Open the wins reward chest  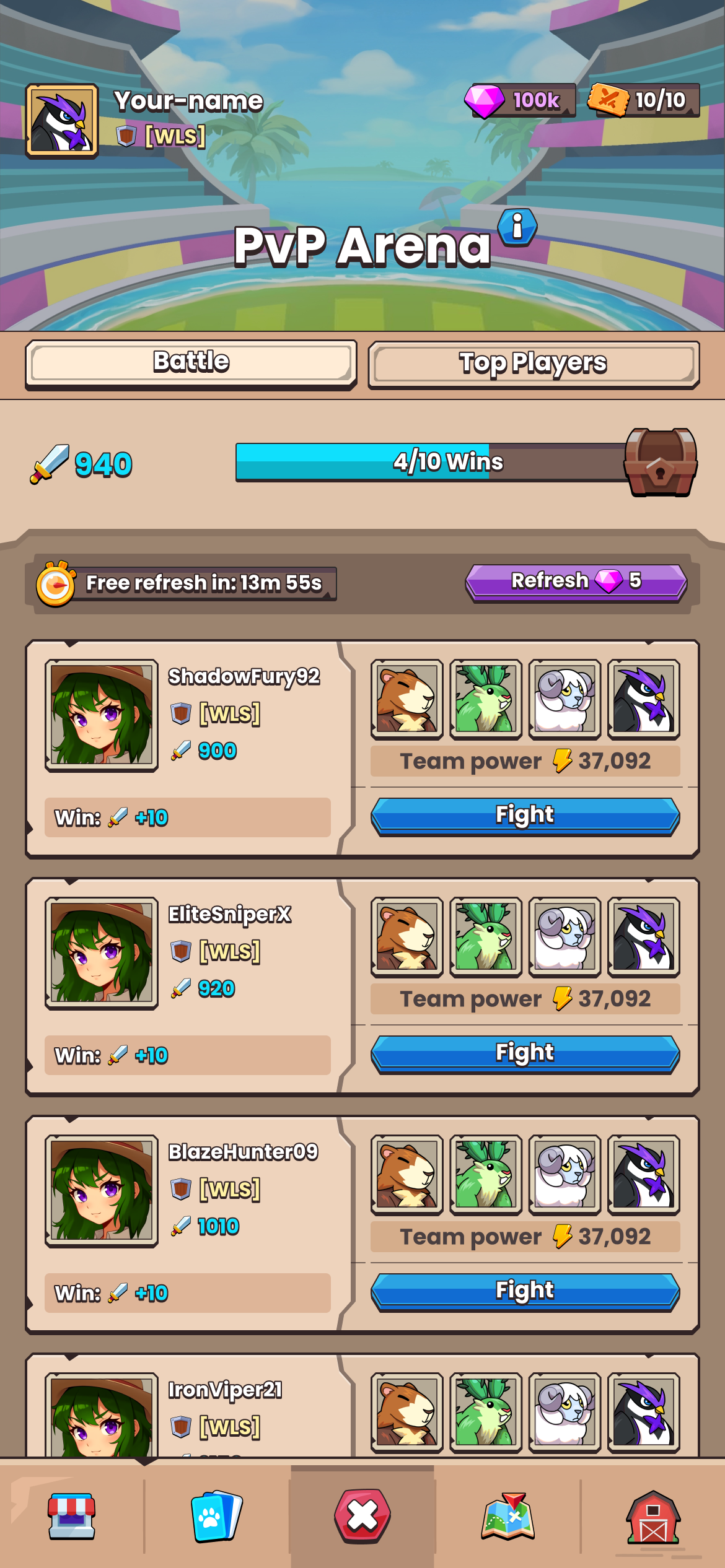pos(661,462)
